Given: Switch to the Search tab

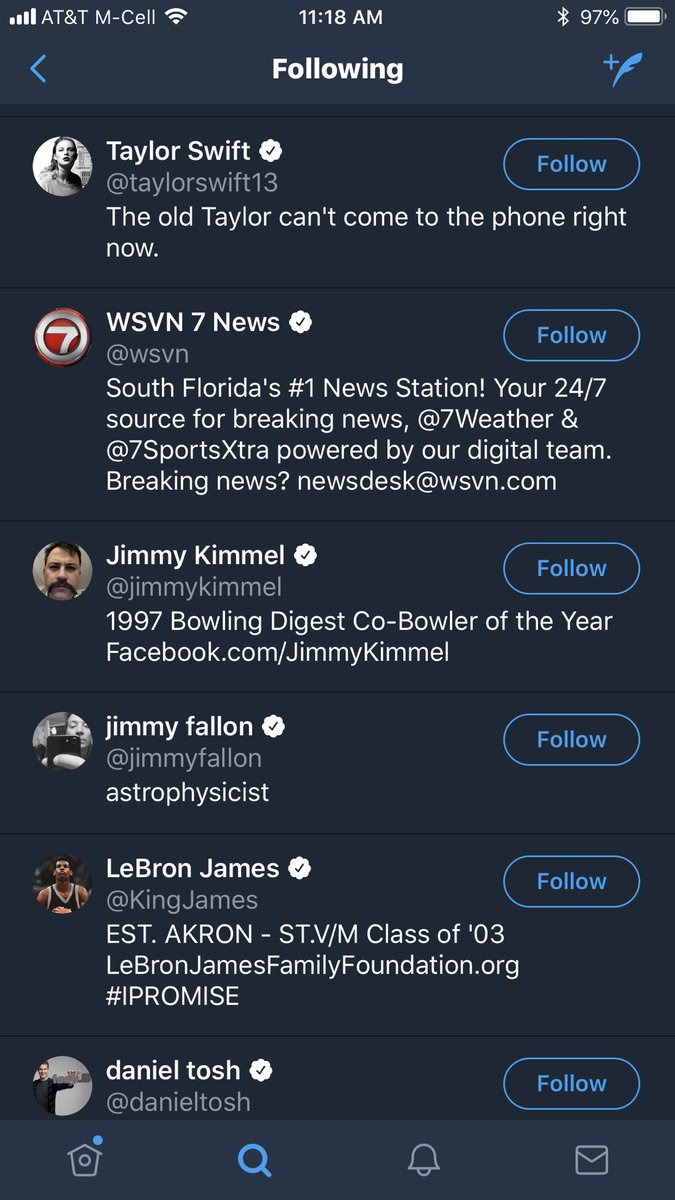Looking at the screenshot, I should 254,1159.
